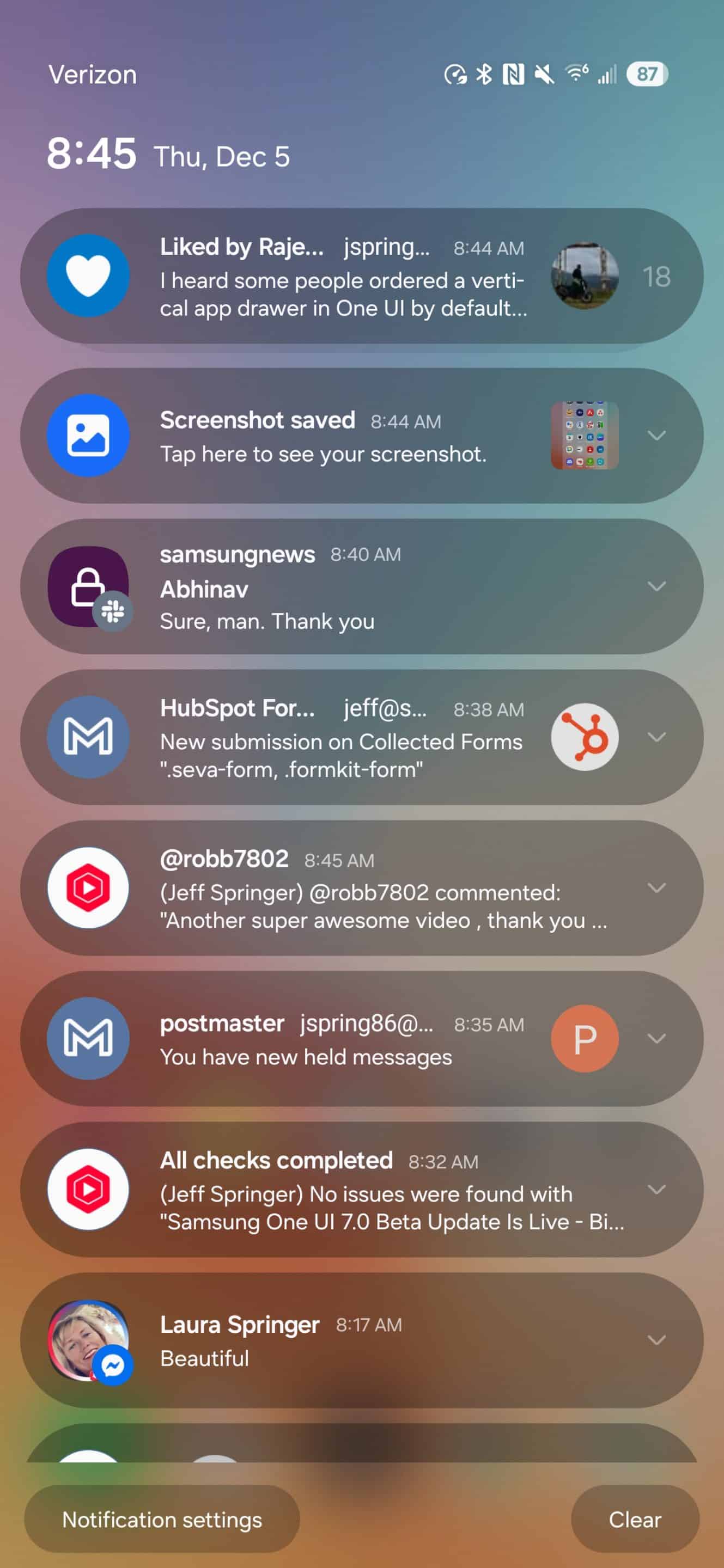Expand the Screenshot saved notification chevron
The width and height of the screenshot is (724, 1568).
[x=656, y=435]
